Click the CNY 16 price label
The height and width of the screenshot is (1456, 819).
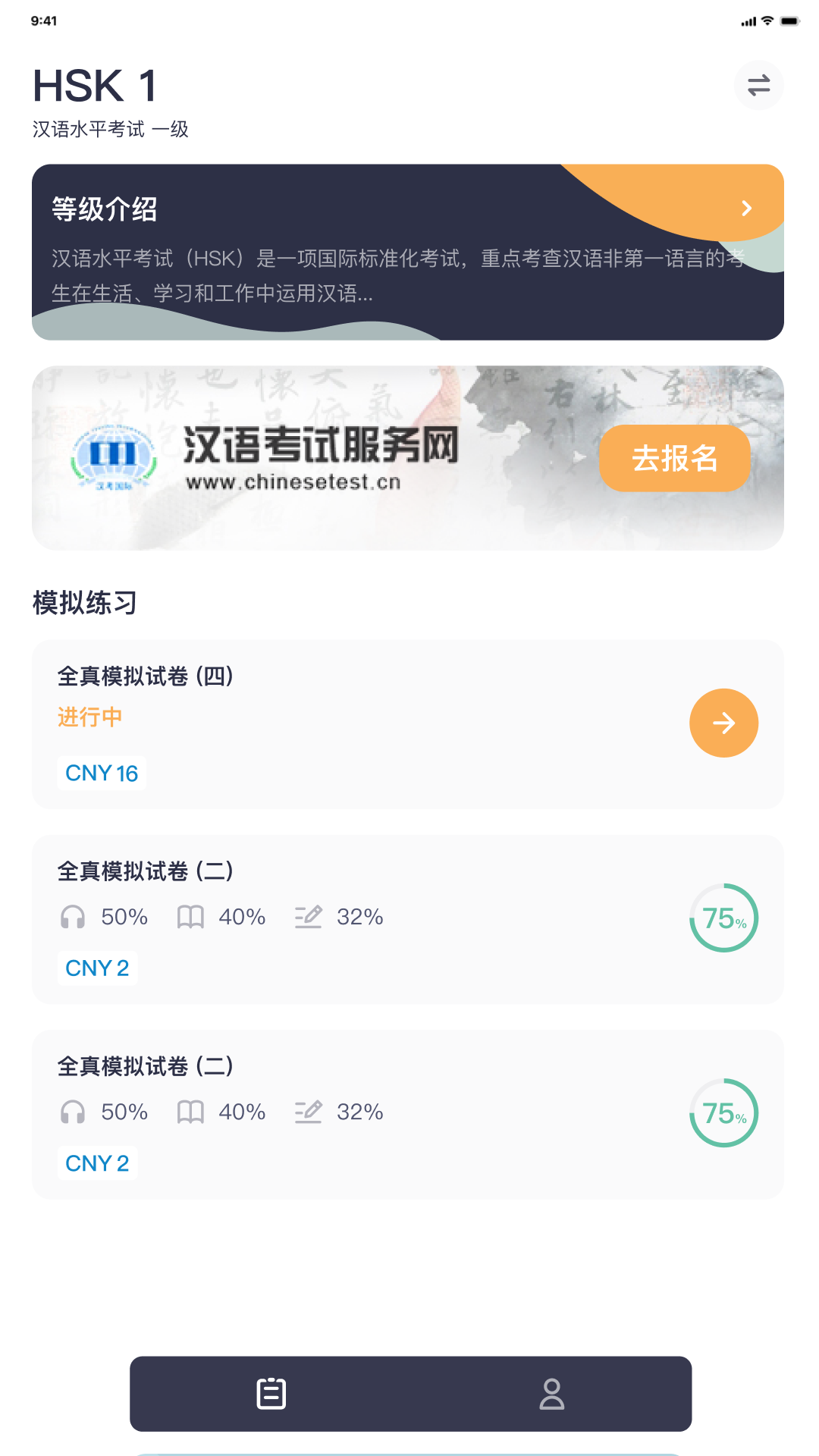pyautogui.click(x=102, y=773)
